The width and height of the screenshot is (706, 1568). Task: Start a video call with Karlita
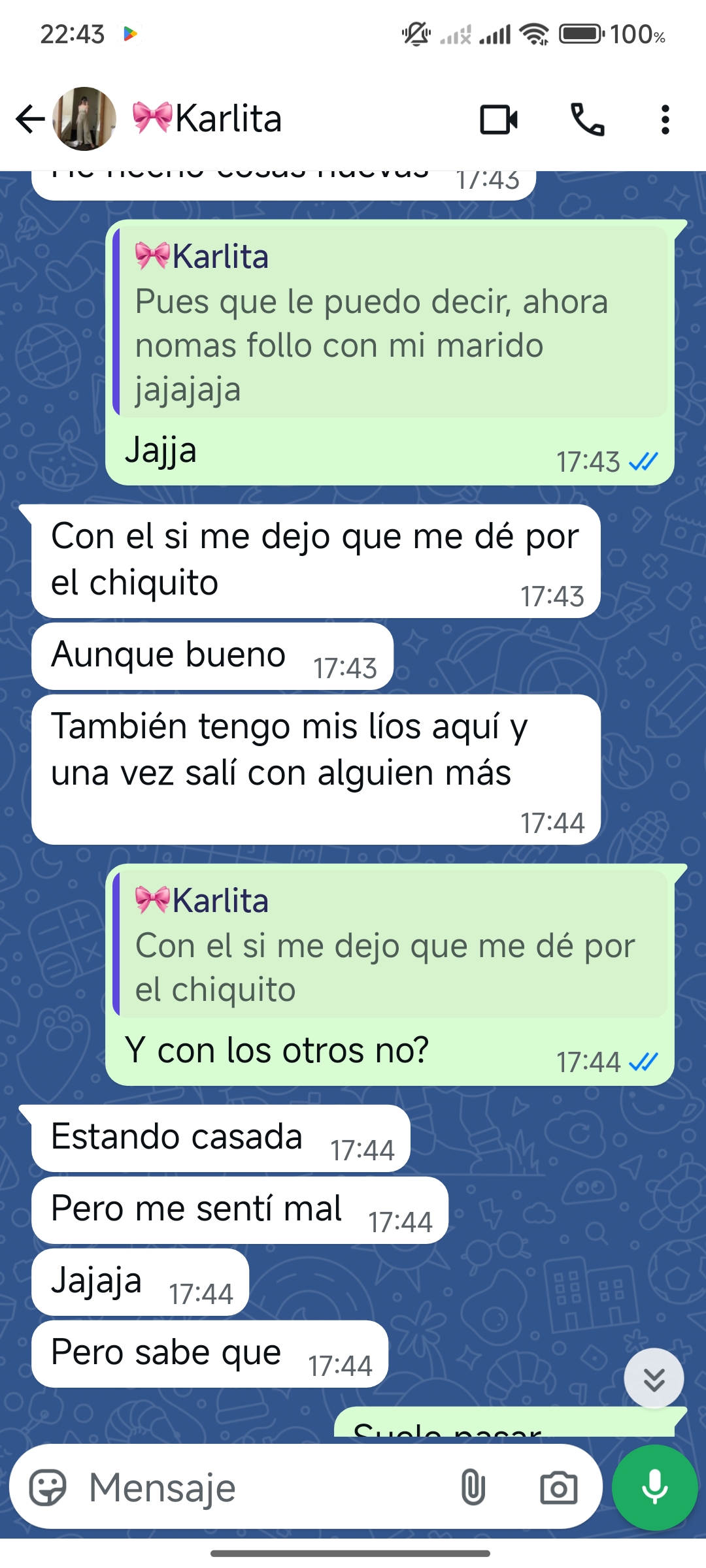(499, 120)
